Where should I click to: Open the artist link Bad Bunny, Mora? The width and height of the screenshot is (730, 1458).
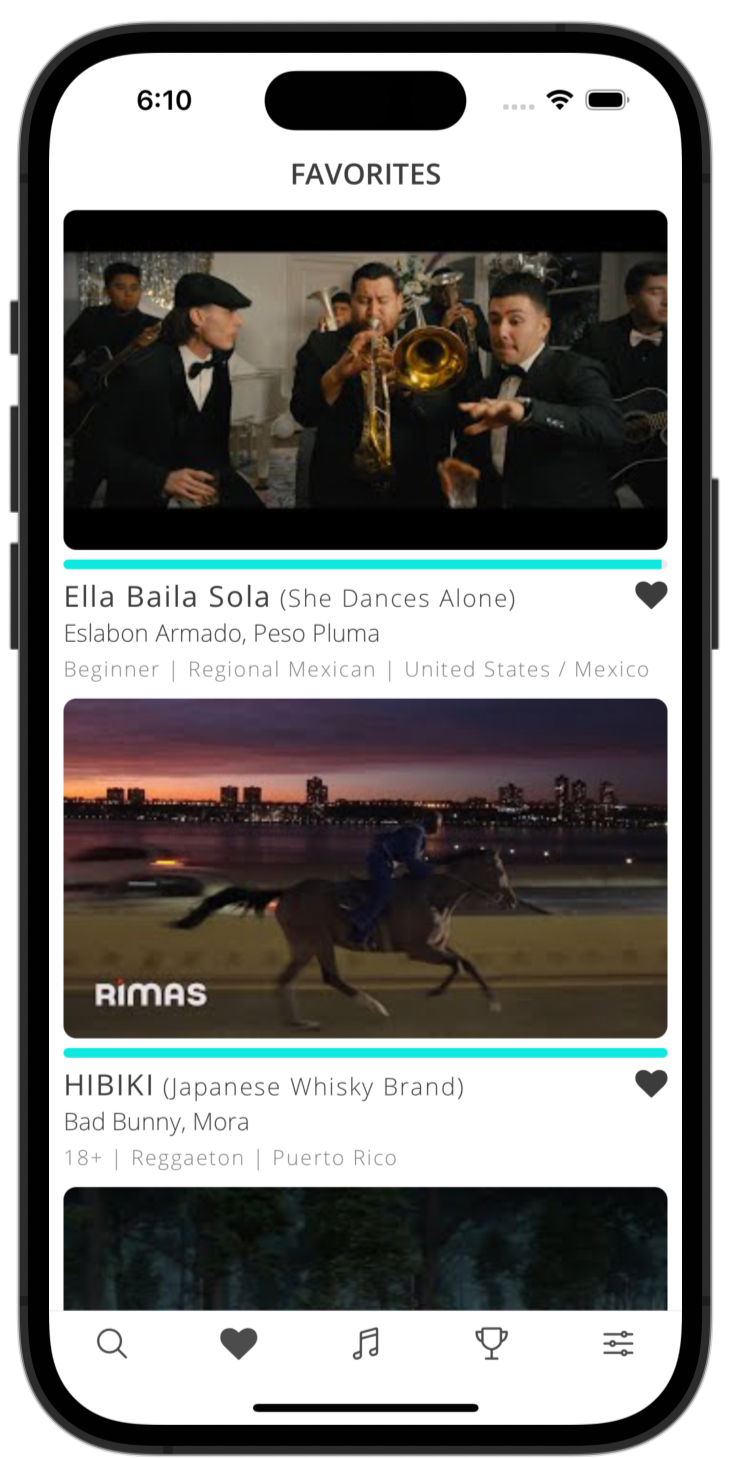[156, 1121]
